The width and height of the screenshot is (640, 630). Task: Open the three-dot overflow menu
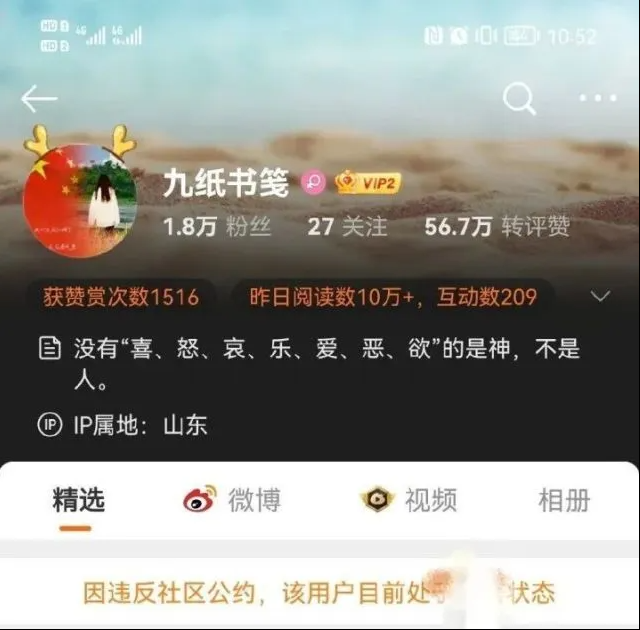598,98
